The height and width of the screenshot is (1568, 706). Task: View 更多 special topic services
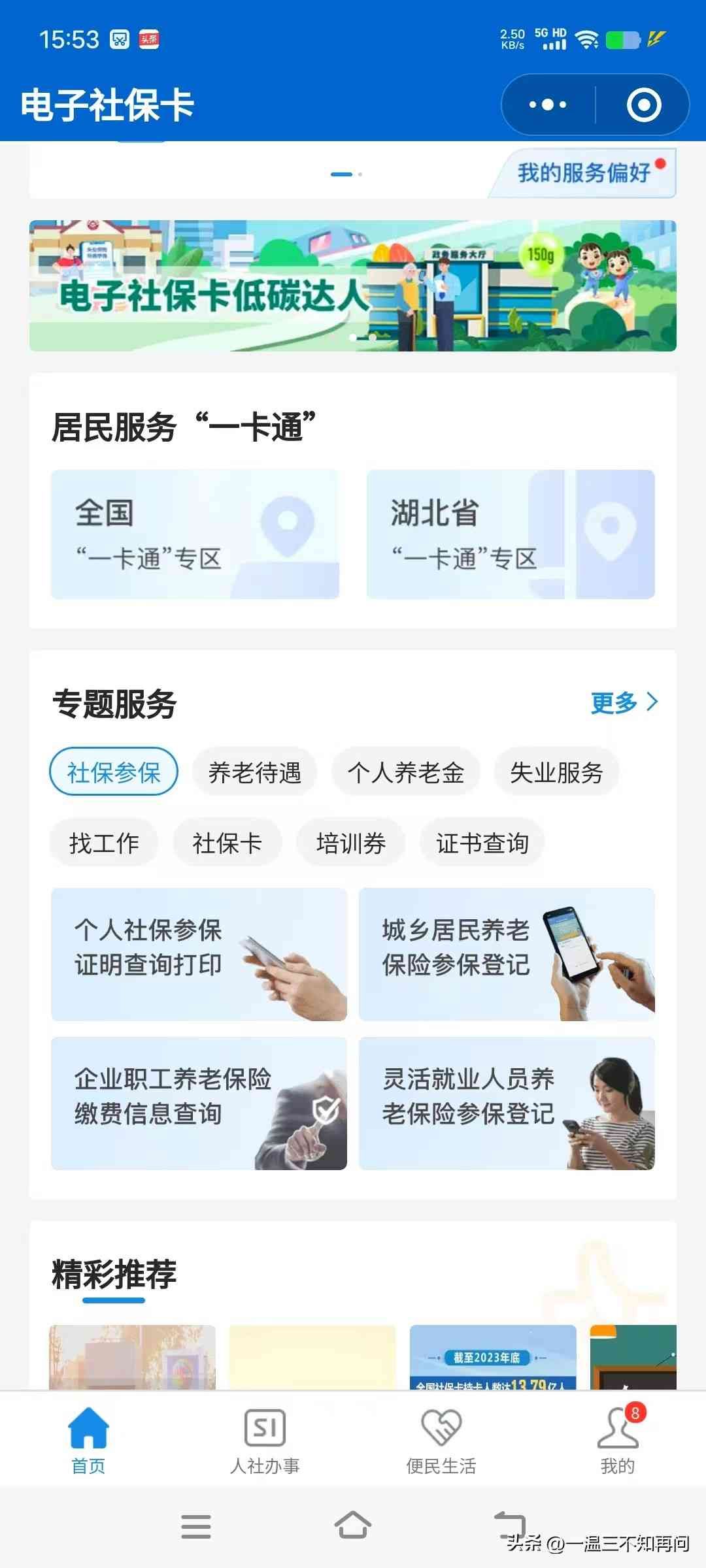(624, 703)
